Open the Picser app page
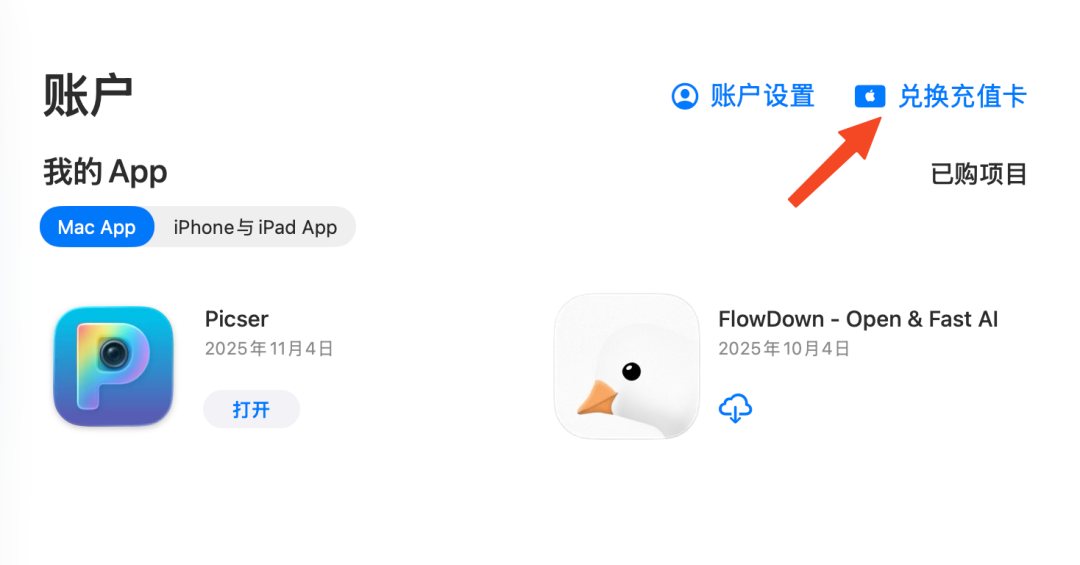Image resolution: width=1080 pixels, height=565 pixels. point(113,366)
